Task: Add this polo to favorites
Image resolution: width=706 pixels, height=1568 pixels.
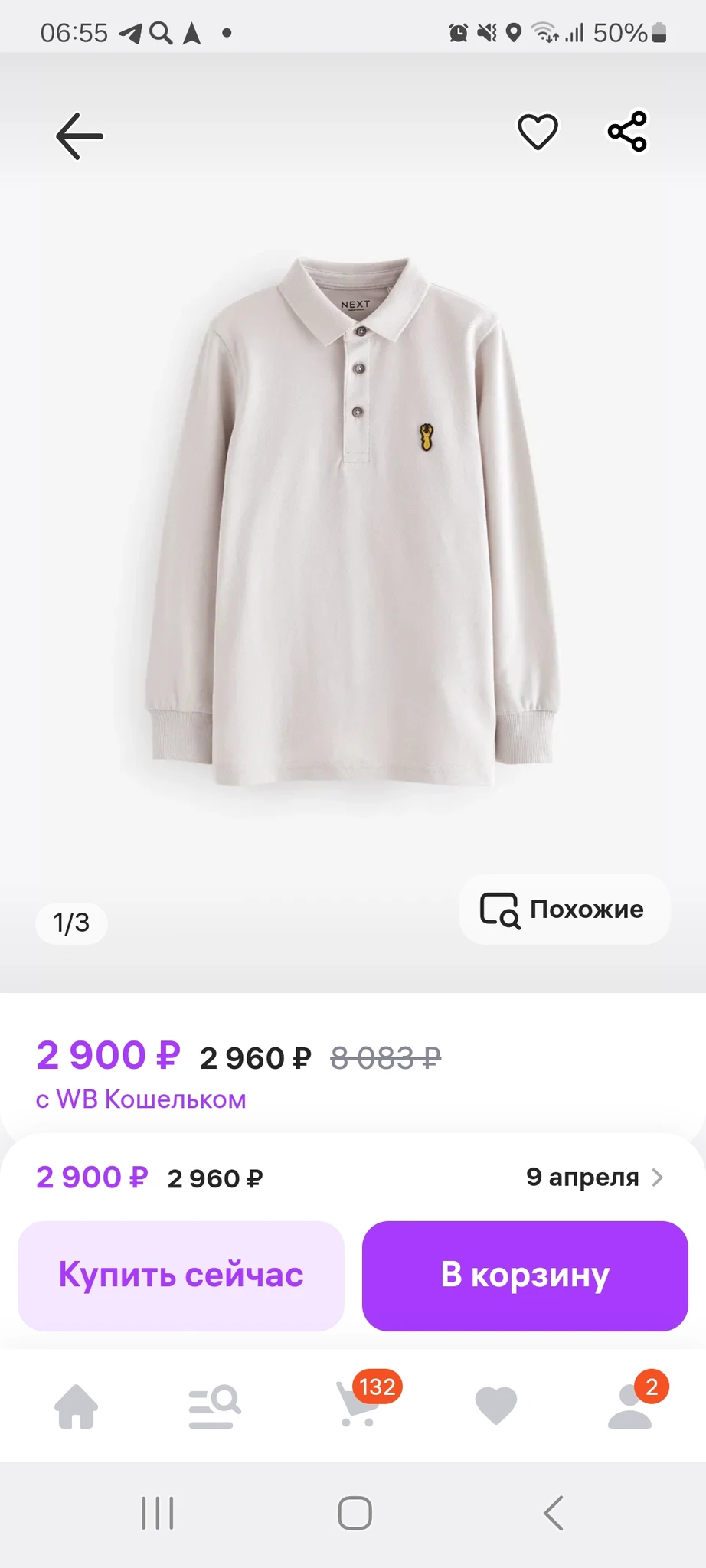Action: [x=538, y=132]
